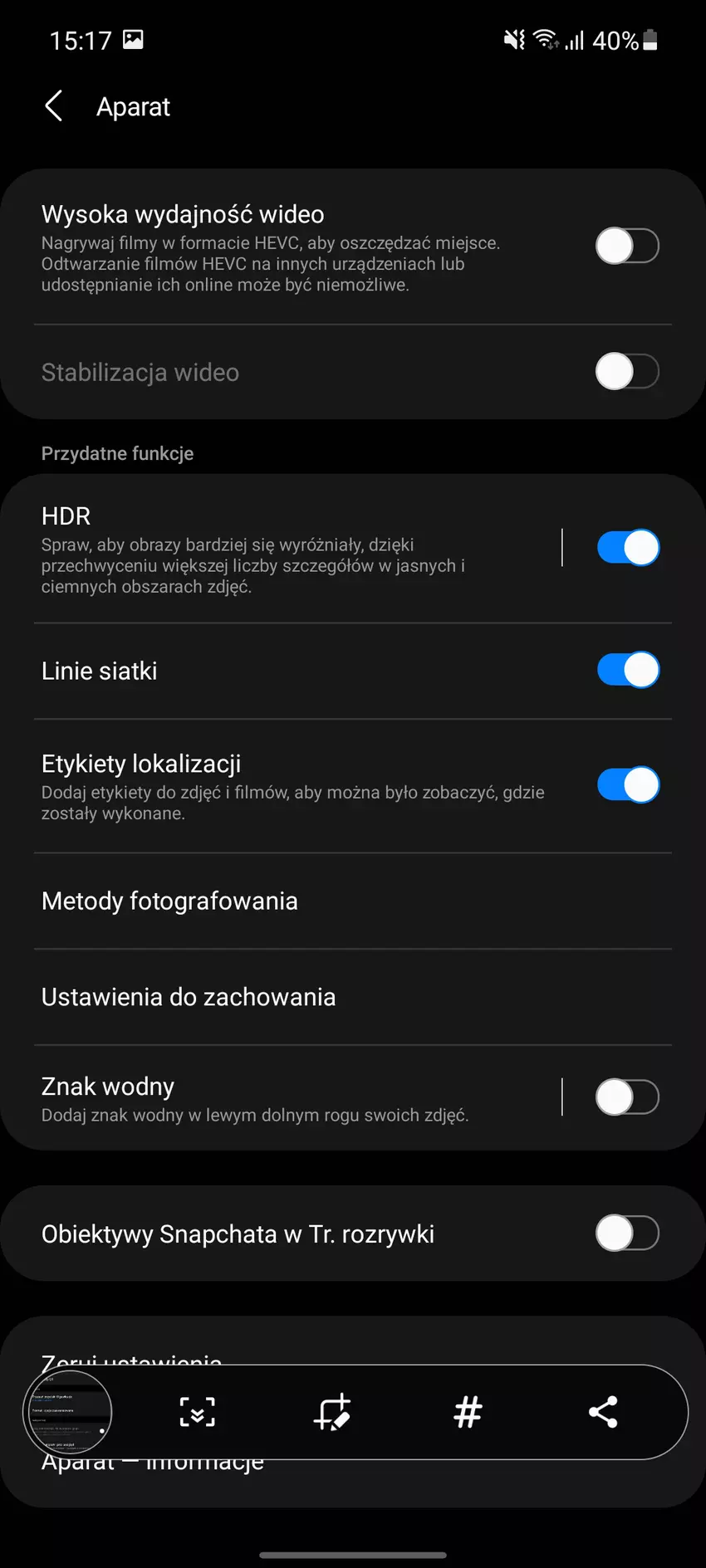Tap the scroll capture icon
This screenshot has width=706, height=1568.
(x=198, y=1412)
